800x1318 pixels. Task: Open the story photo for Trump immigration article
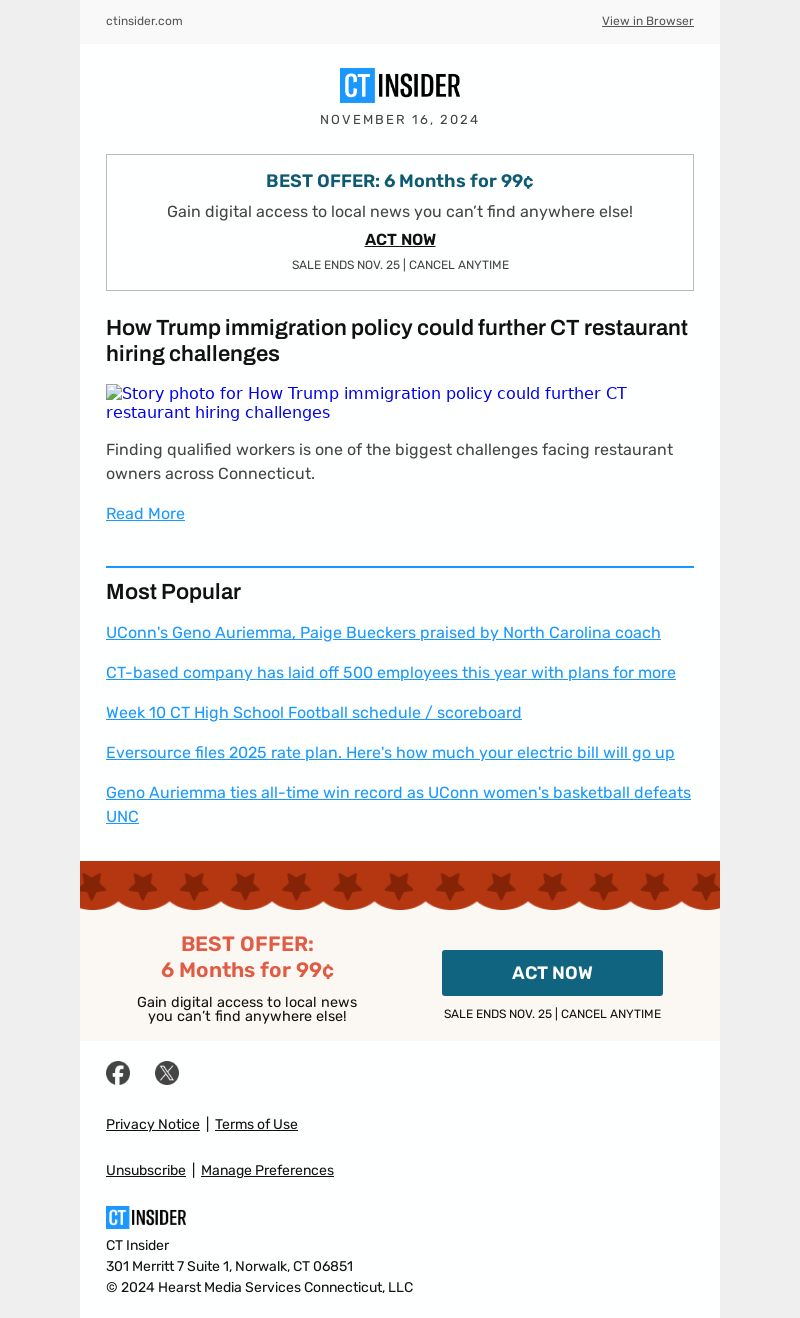366,403
